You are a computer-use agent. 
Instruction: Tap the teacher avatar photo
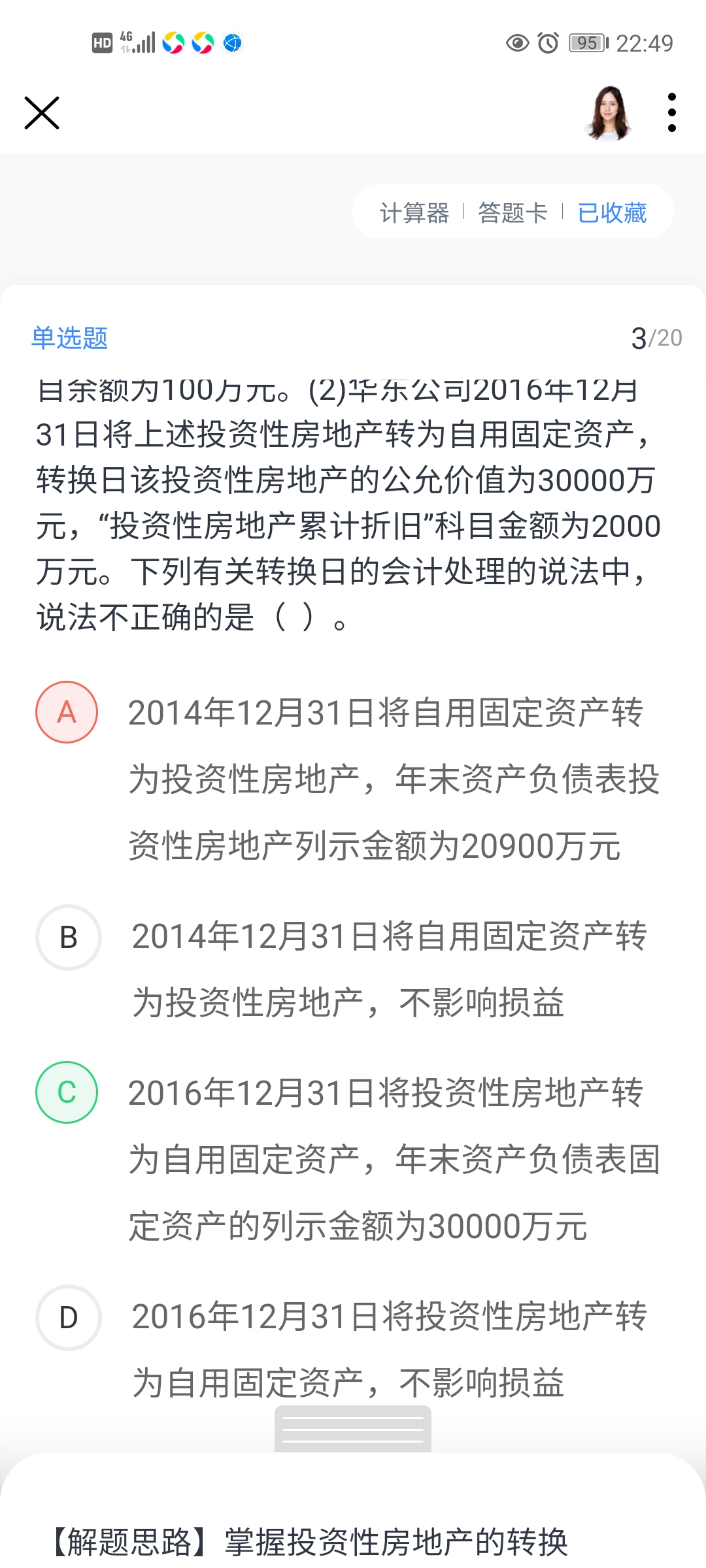pos(609,113)
